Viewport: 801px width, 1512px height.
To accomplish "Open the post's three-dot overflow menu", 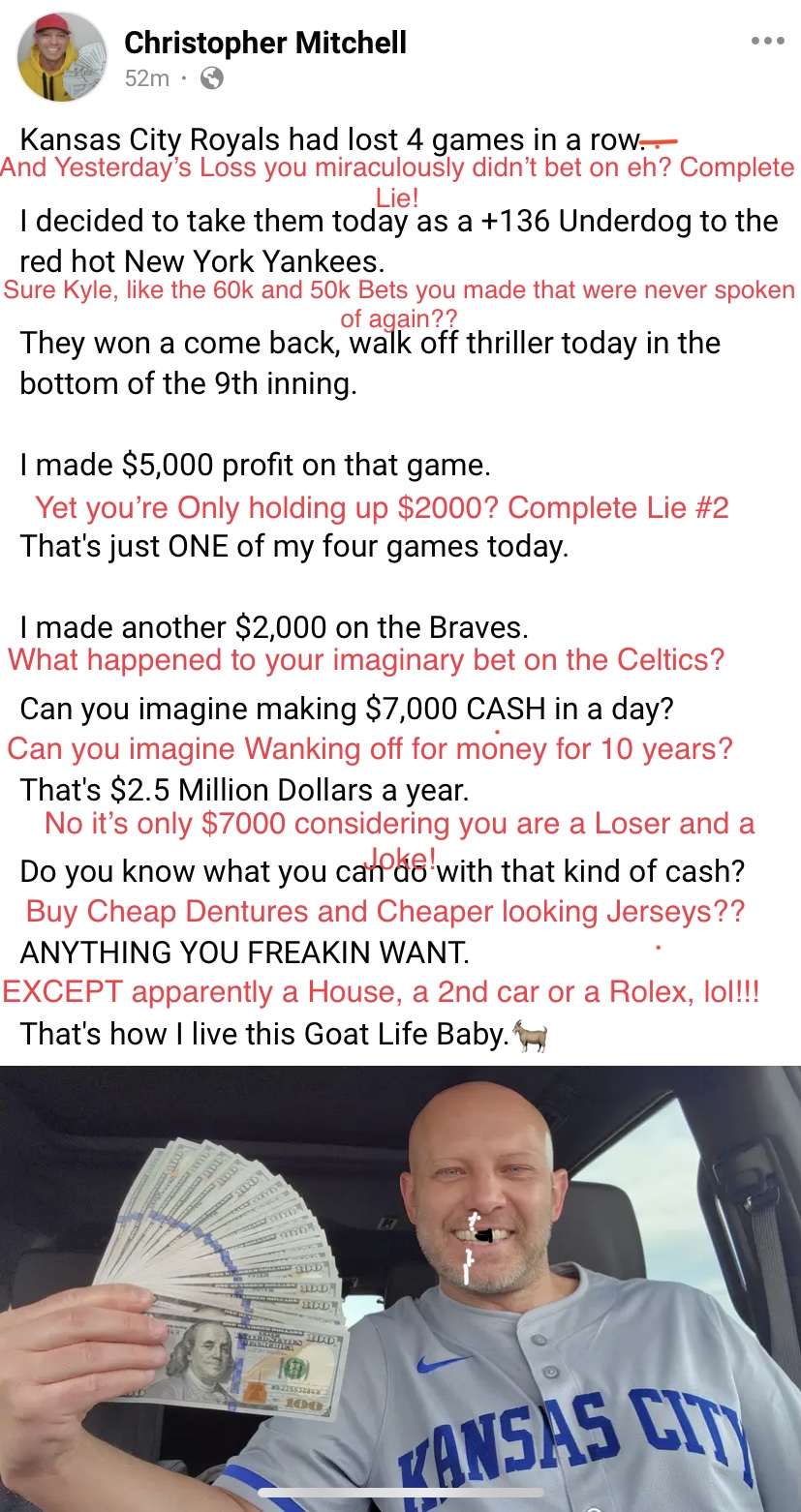I will [767, 42].
